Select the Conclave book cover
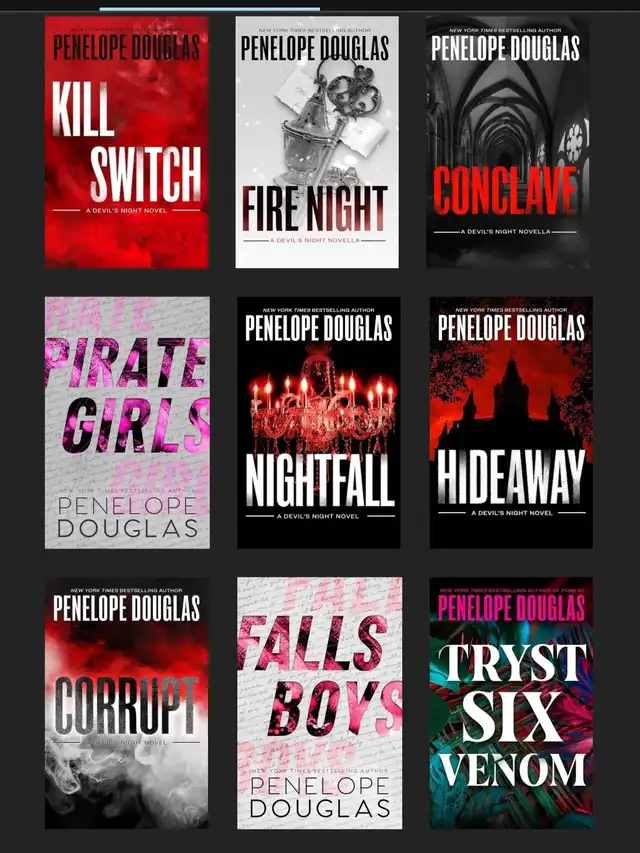 508,142
